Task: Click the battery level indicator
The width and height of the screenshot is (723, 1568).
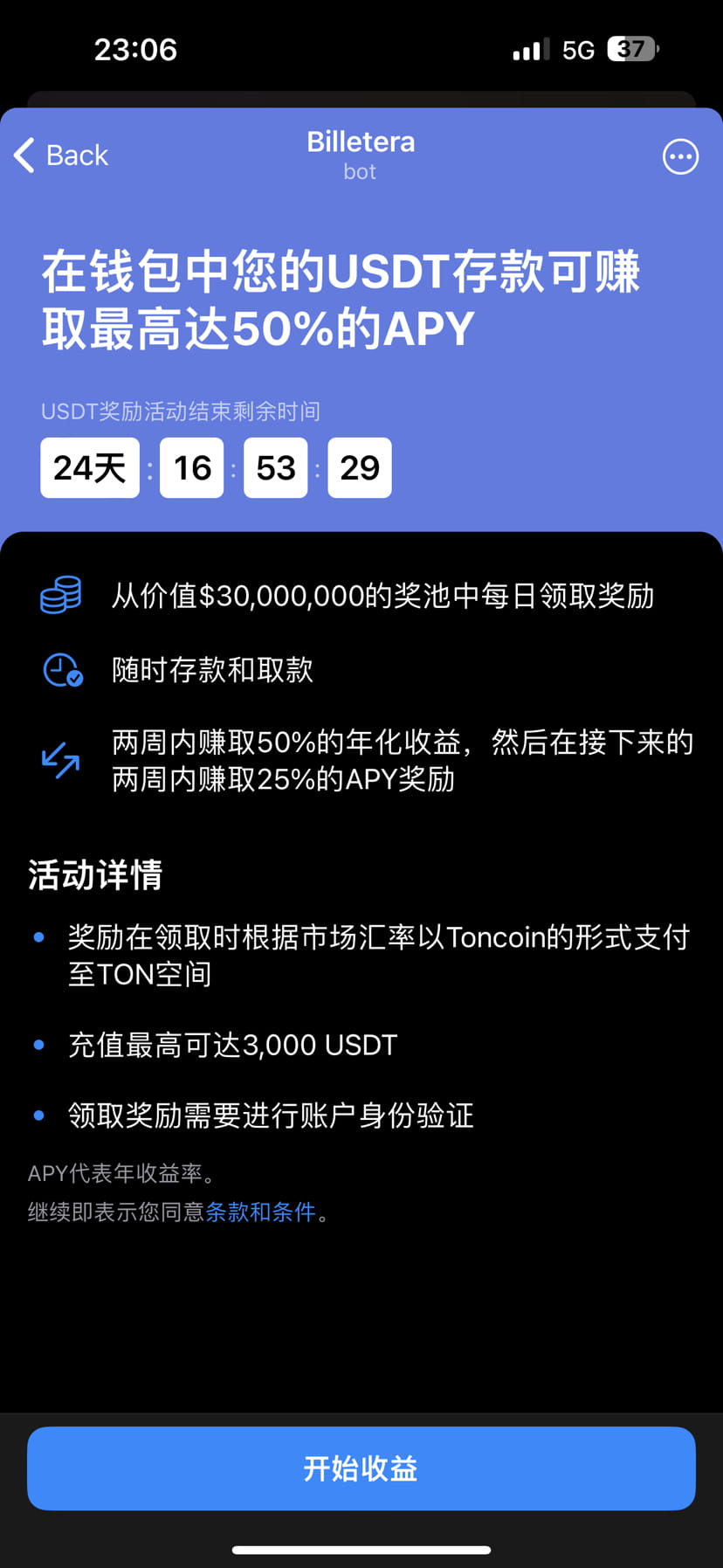Action: pos(631,49)
